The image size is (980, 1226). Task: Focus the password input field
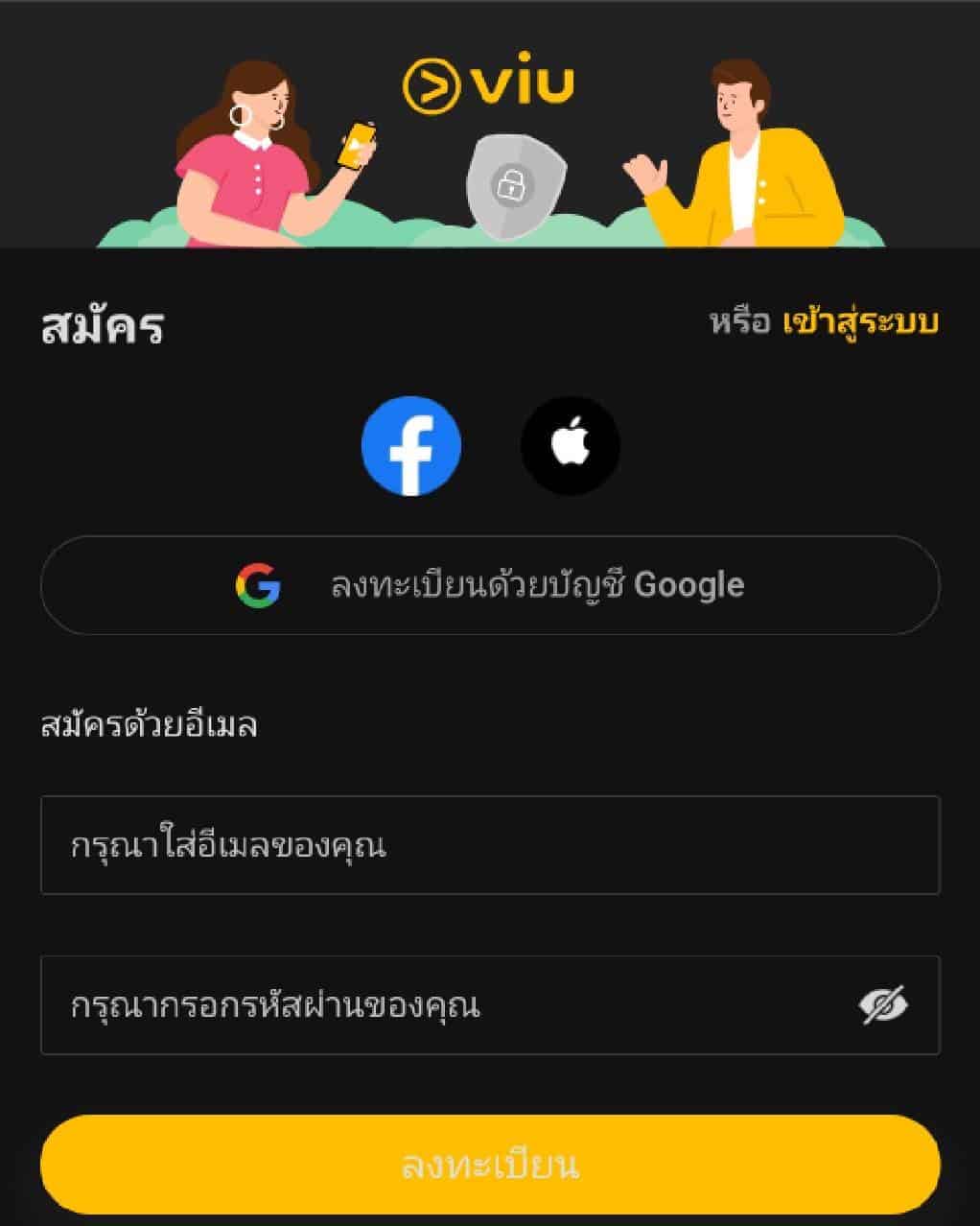click(x=441, y=1005)
